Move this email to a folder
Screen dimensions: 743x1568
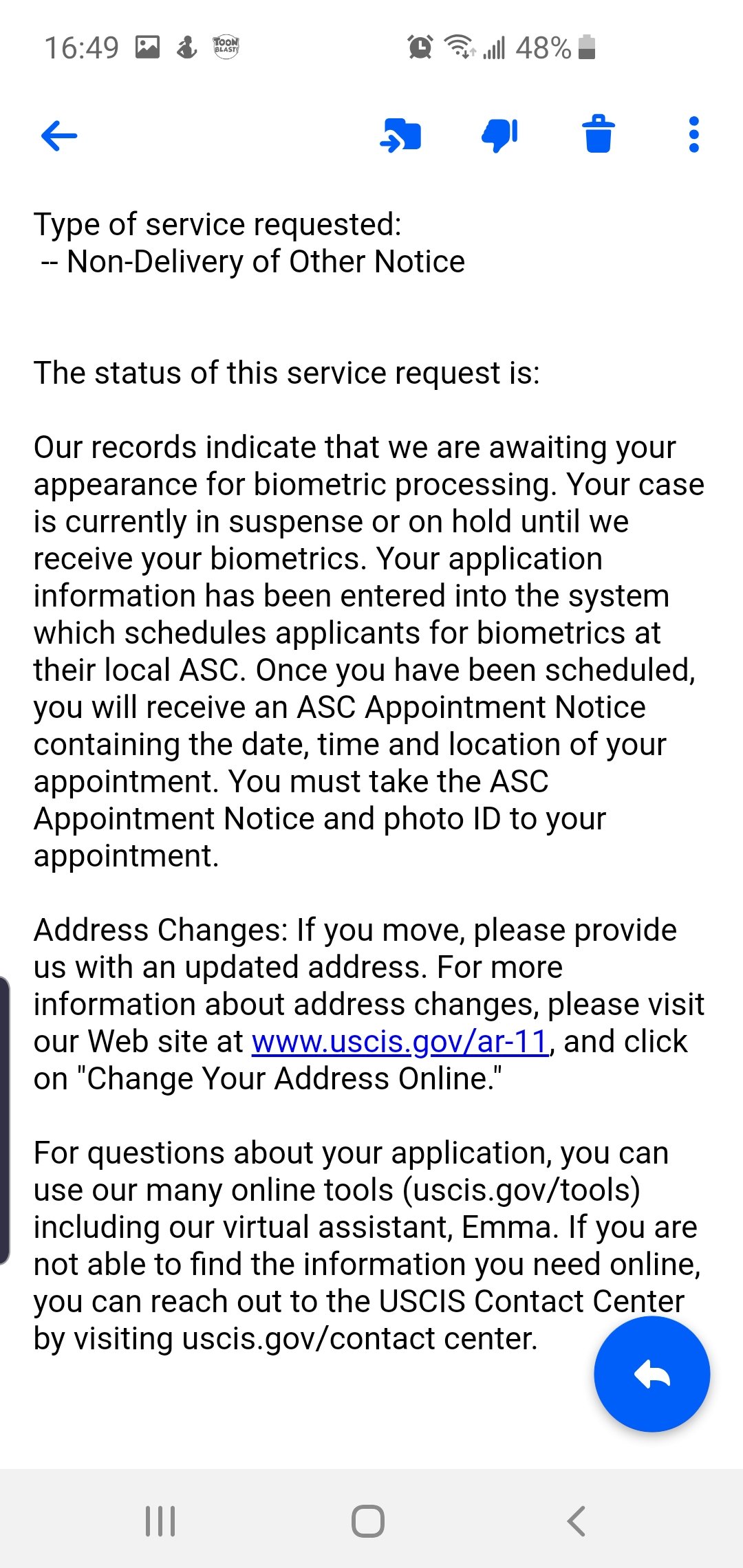[x=400, y=135]
